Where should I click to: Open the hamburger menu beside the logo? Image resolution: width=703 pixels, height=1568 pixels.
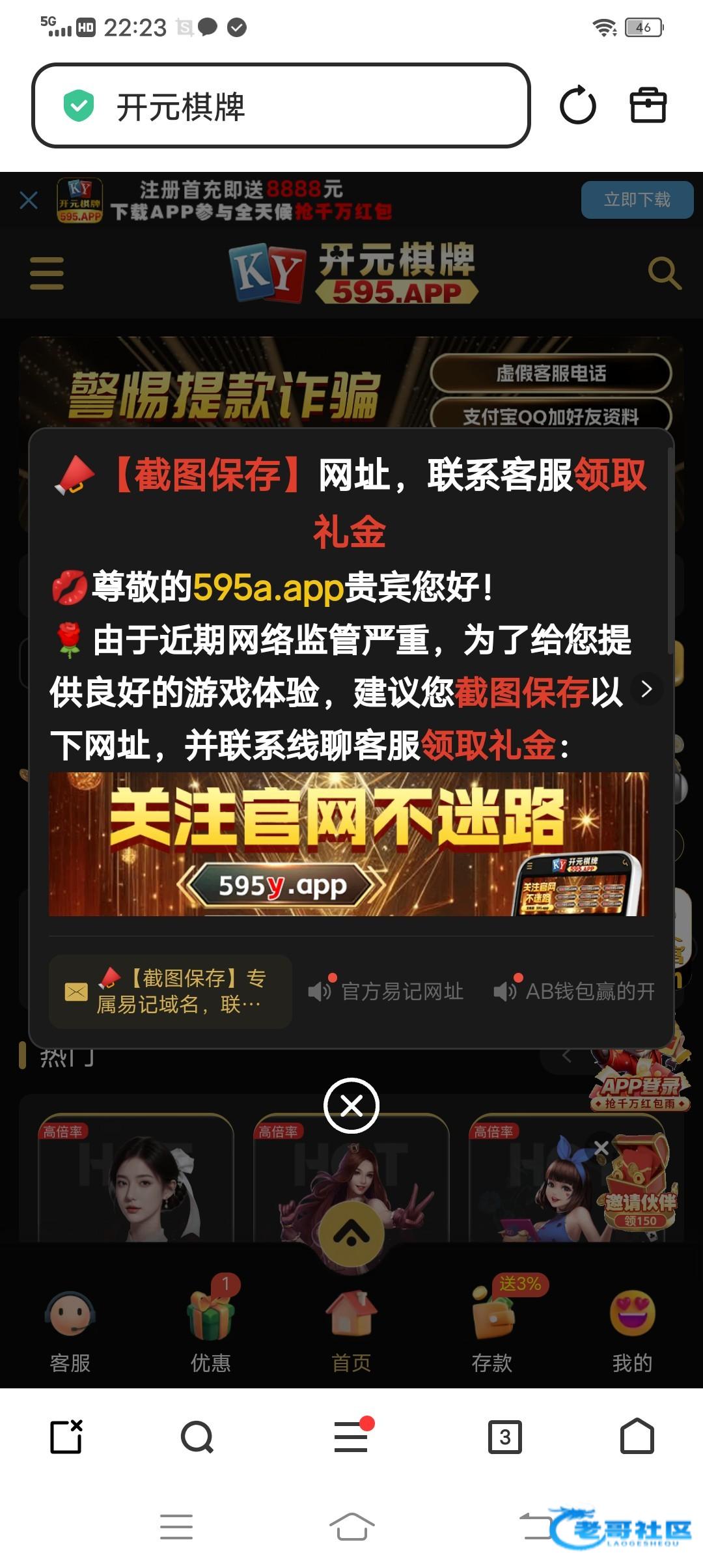tap(47, 273)
